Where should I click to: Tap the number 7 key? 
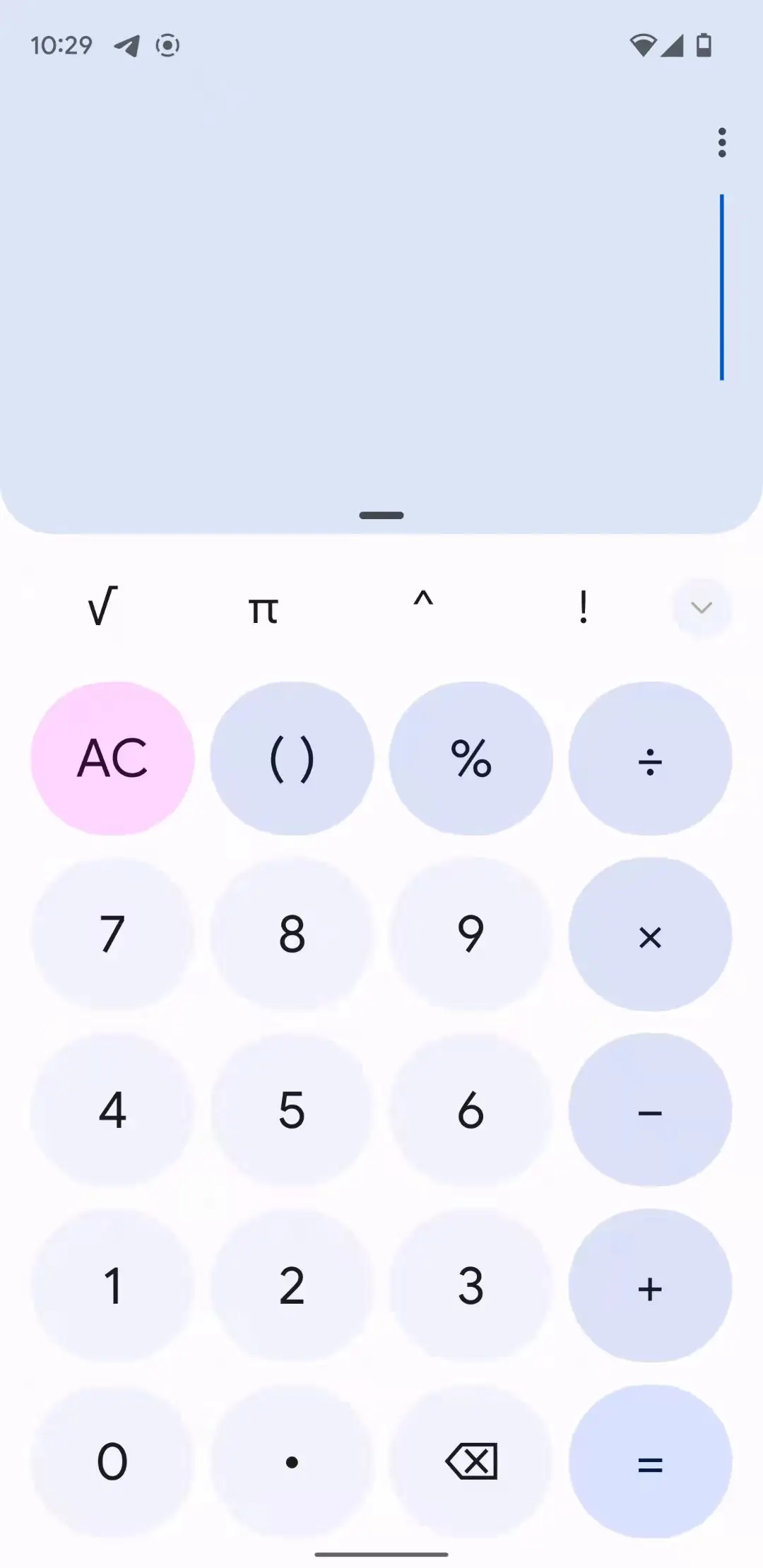point(113,934)
